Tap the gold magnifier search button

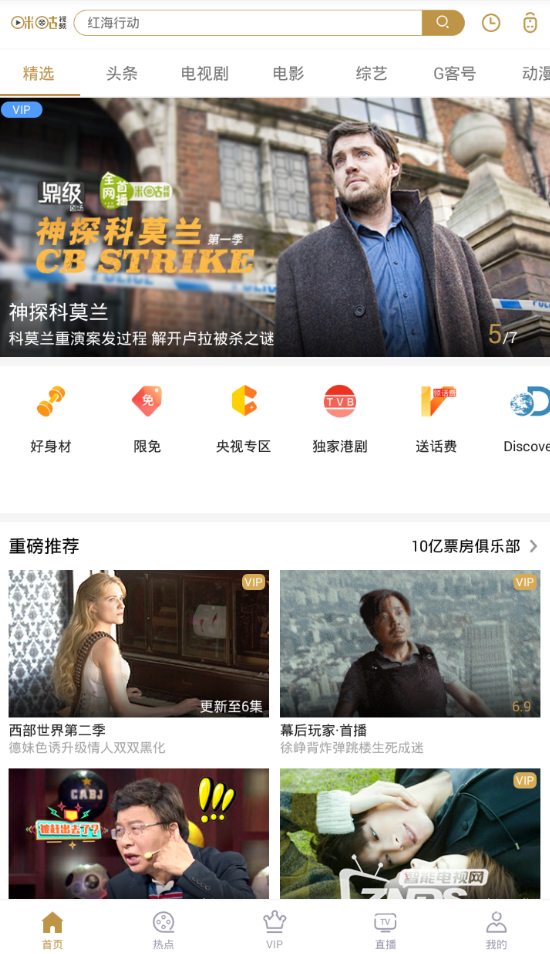point(443,23)
